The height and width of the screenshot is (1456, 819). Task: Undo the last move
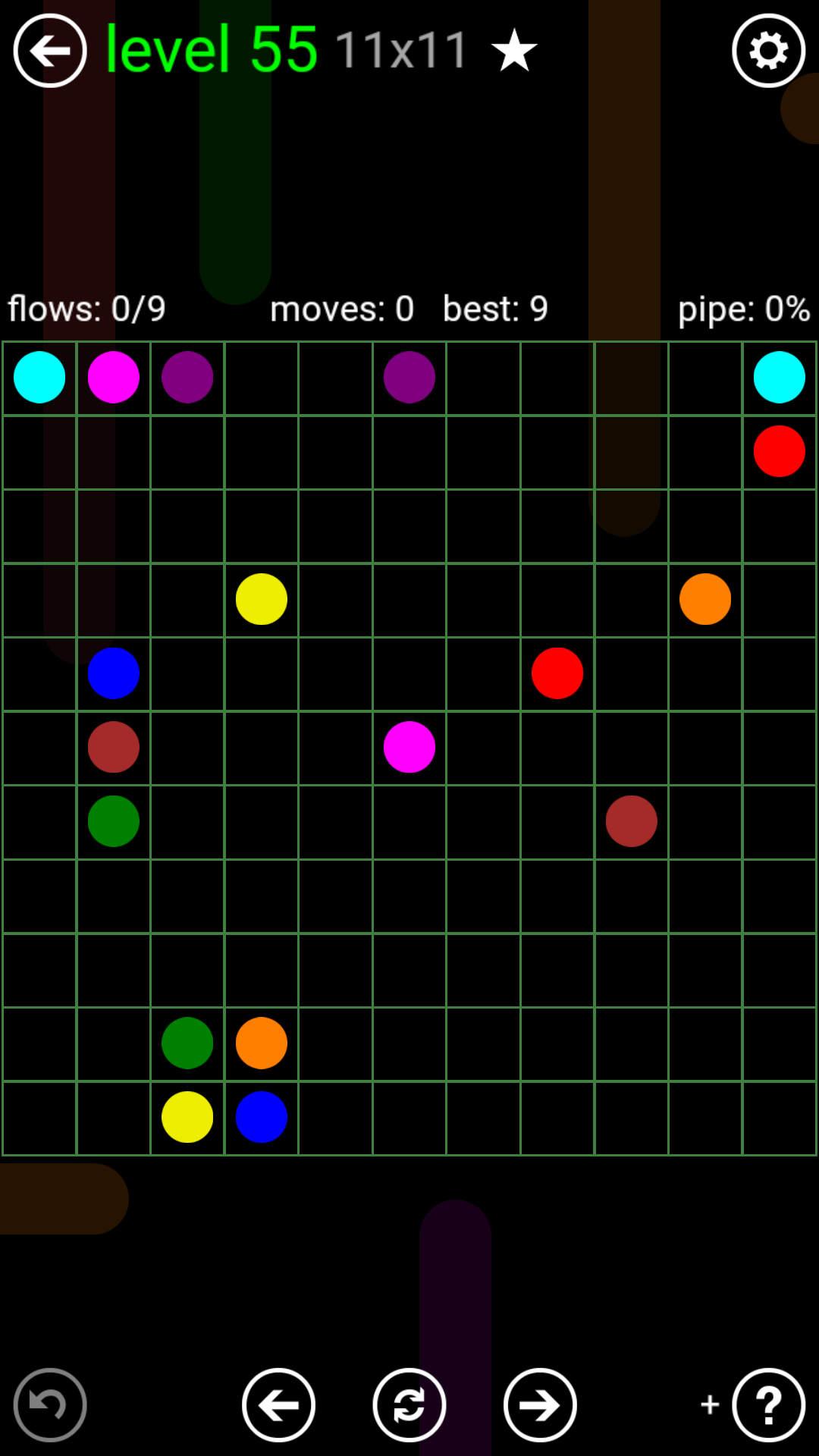click(50, 1405)
